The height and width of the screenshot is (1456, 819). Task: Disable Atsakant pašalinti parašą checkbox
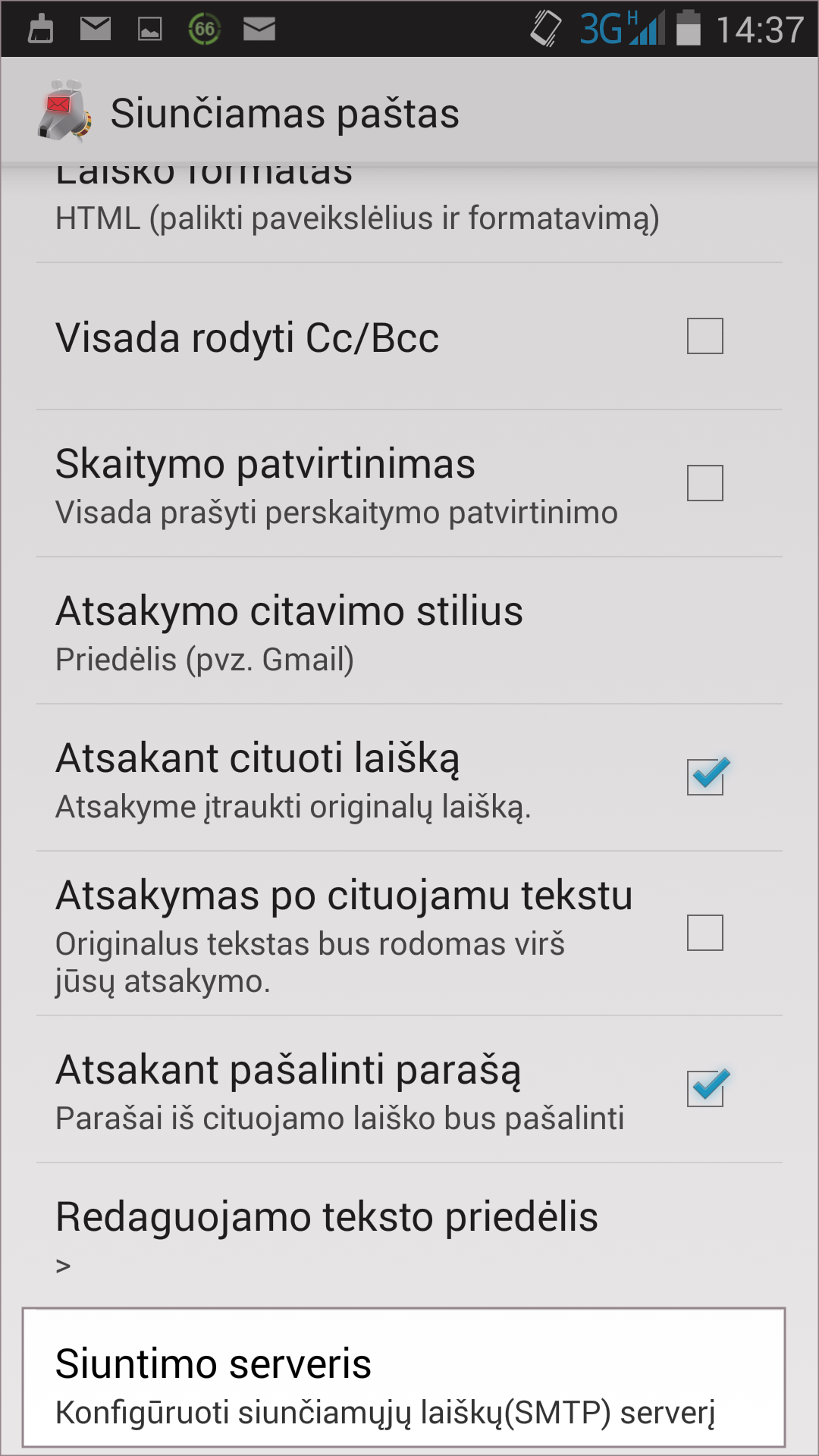(x=704, y=1089)
